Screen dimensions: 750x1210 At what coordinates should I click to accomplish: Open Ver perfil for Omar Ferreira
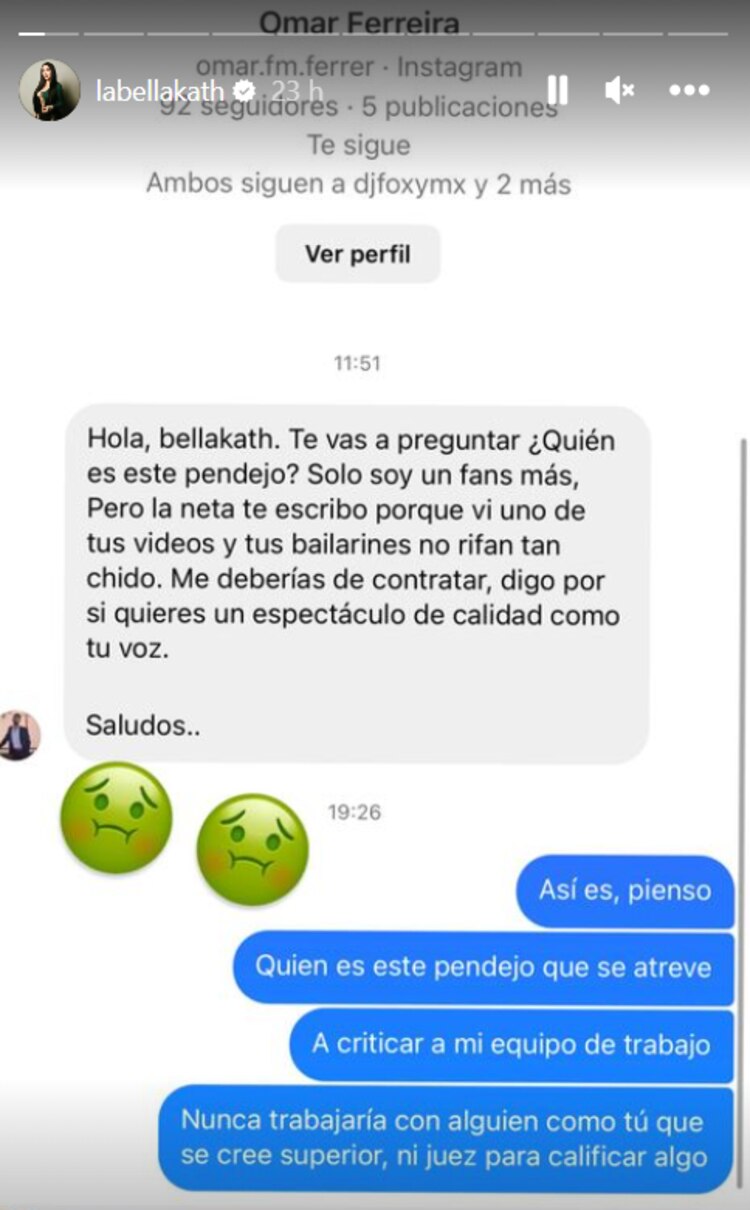point(357,254)
